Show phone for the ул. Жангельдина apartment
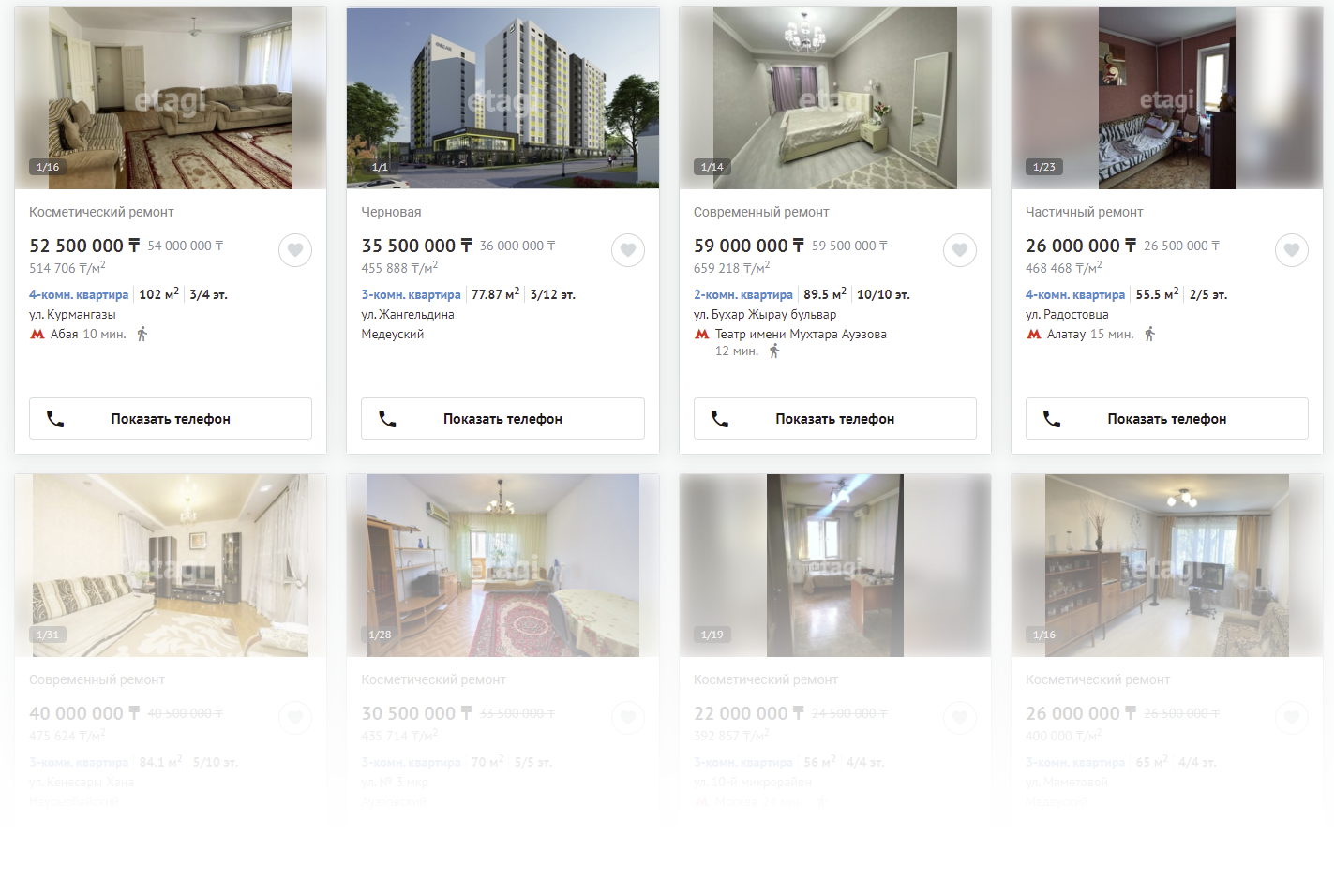 (x=502, y=419)
